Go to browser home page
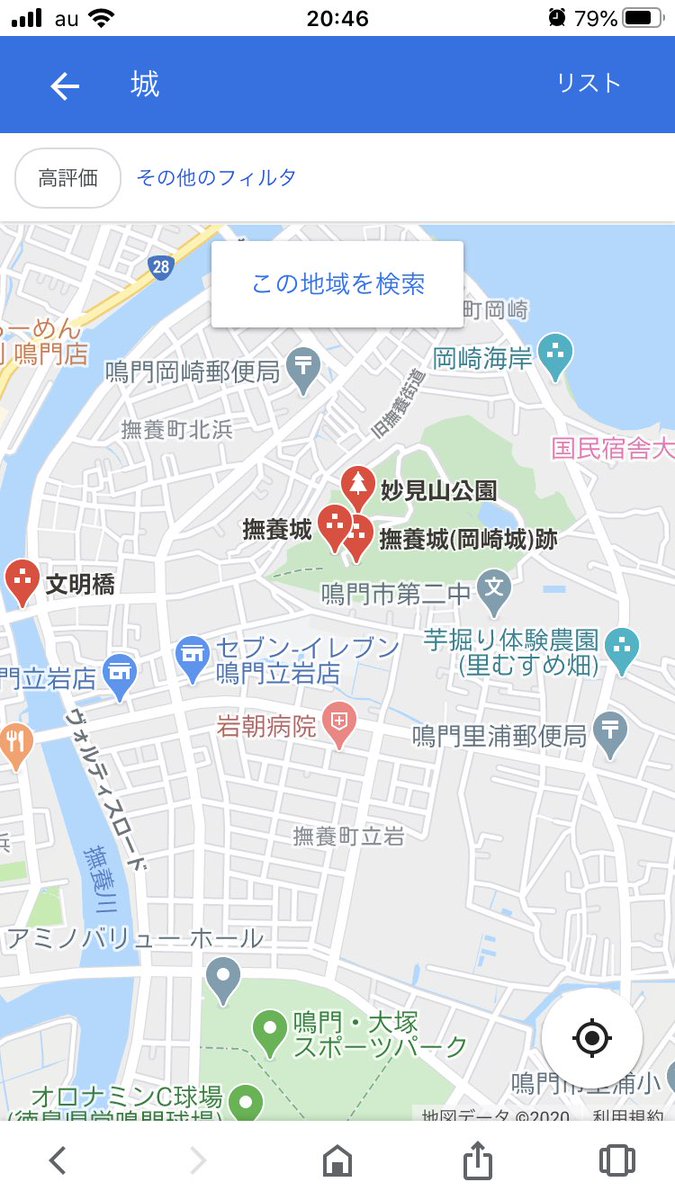The image size is (675, 1200). point(337,1160)
